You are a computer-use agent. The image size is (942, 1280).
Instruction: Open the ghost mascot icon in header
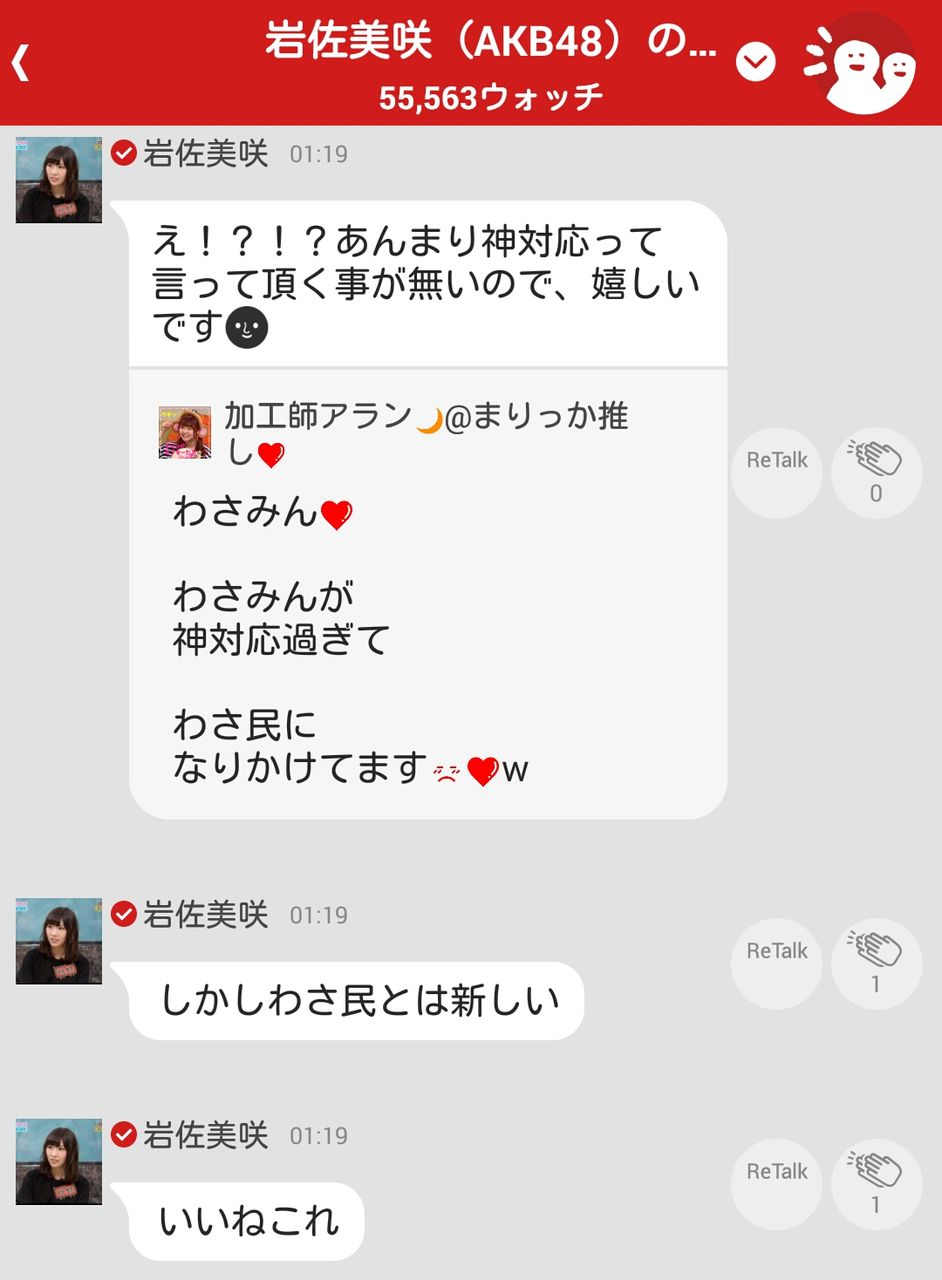point(860,64)
